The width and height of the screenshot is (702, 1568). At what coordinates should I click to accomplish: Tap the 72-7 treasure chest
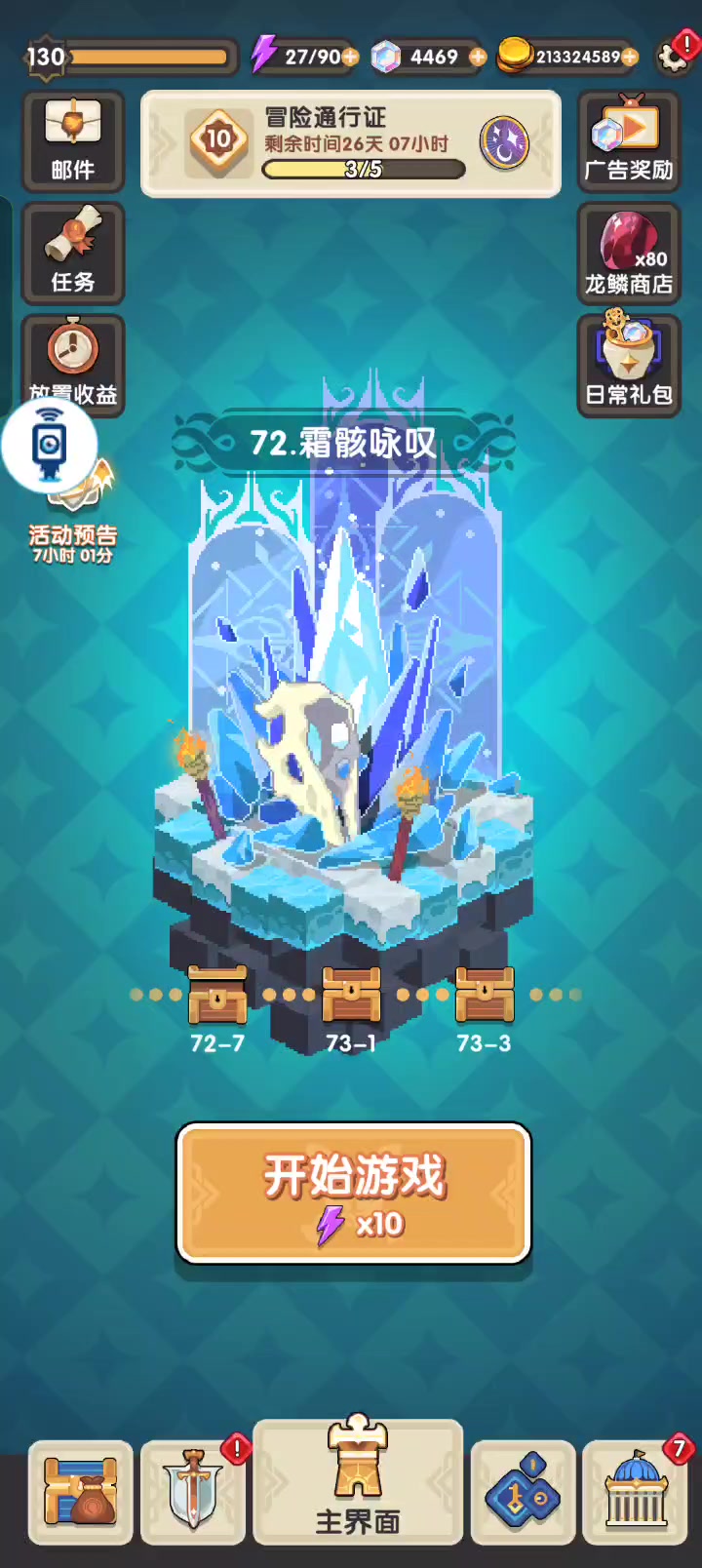click(217, 995)
